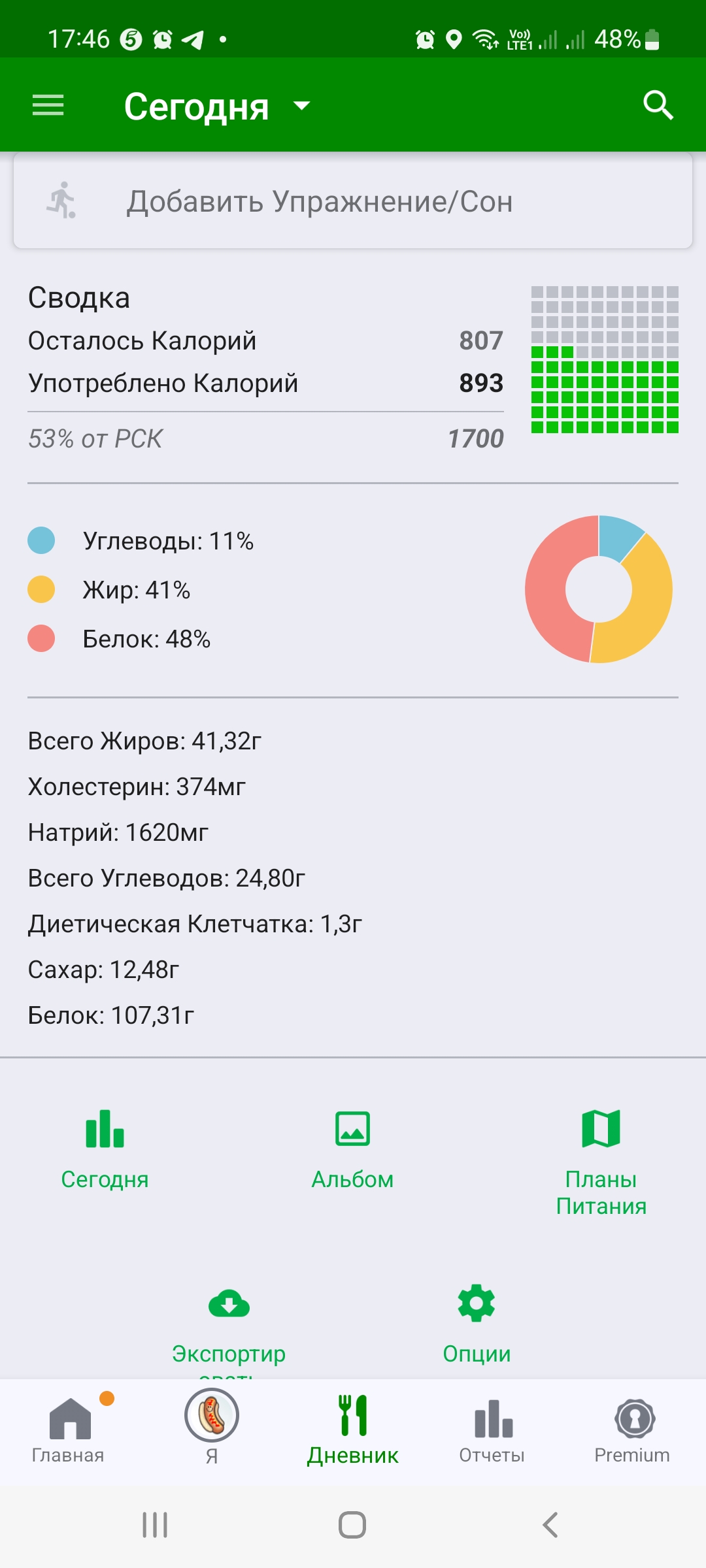
Task: Open the Premium tab
Action: 632,1429
